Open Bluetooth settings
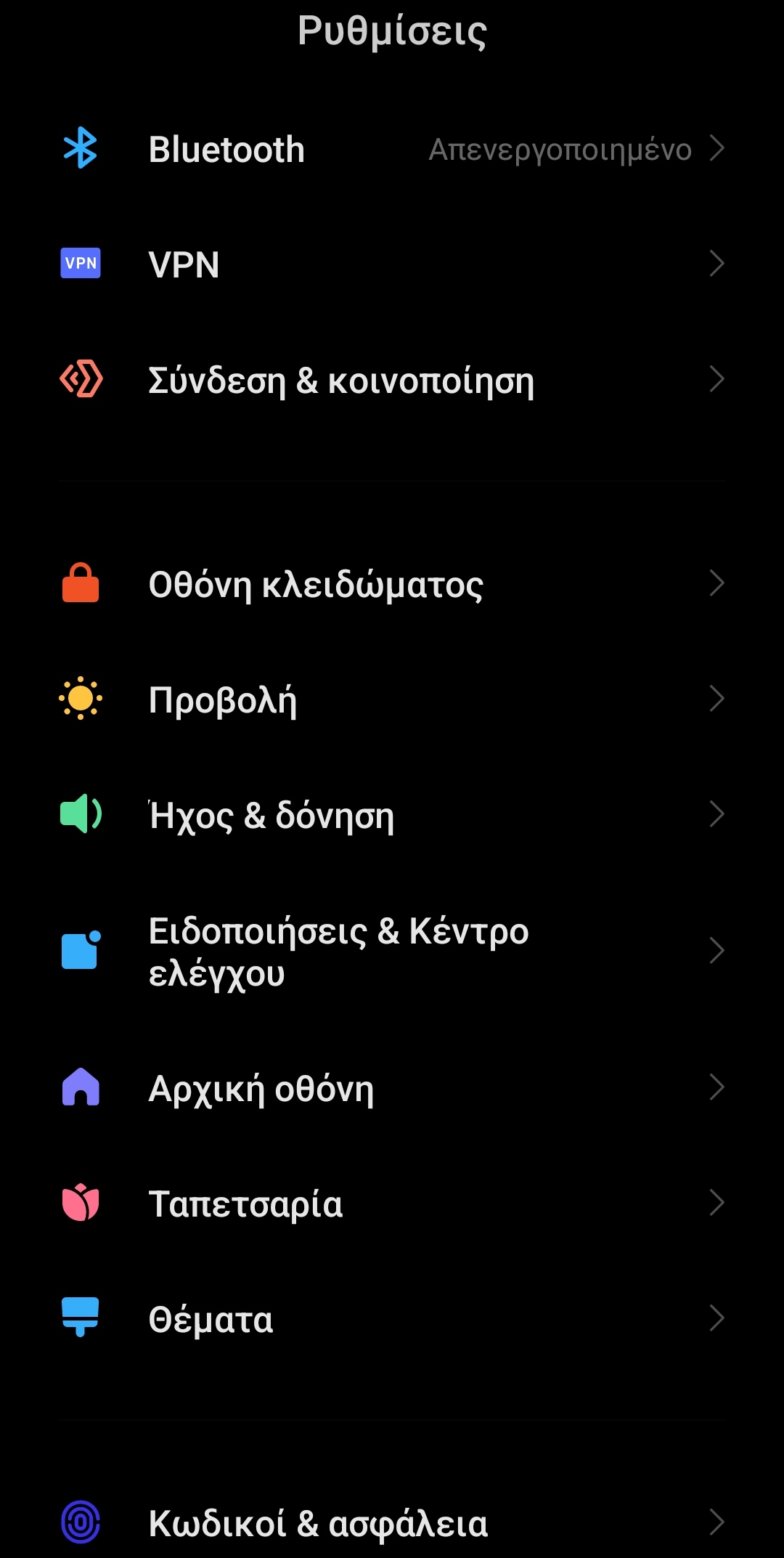The width and height of the screenshot is (784, 1558). pyautogui.click(x=392, y=150)
